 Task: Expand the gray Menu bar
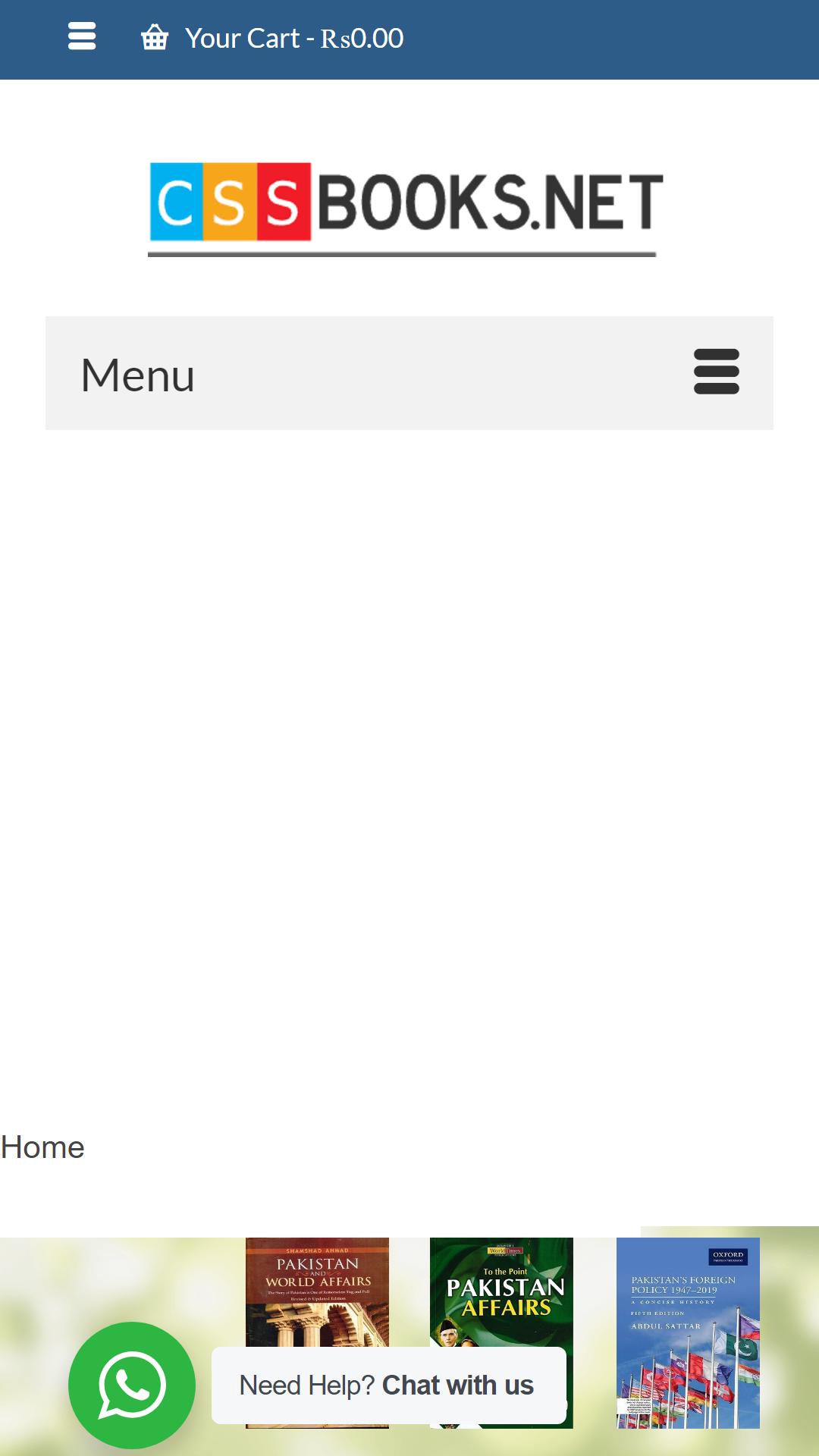pyautogui.click(x=409, y=373)
